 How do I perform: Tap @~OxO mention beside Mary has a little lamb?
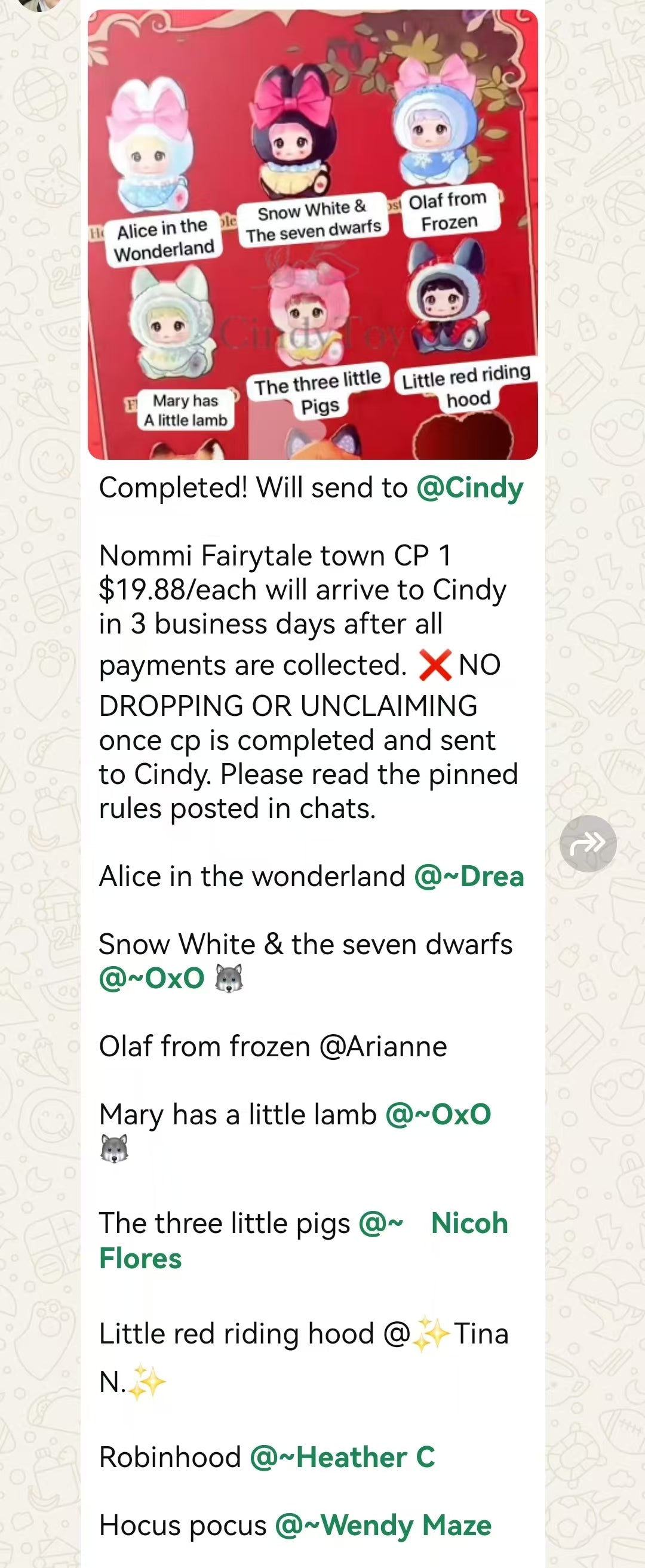click(438, 1114)
